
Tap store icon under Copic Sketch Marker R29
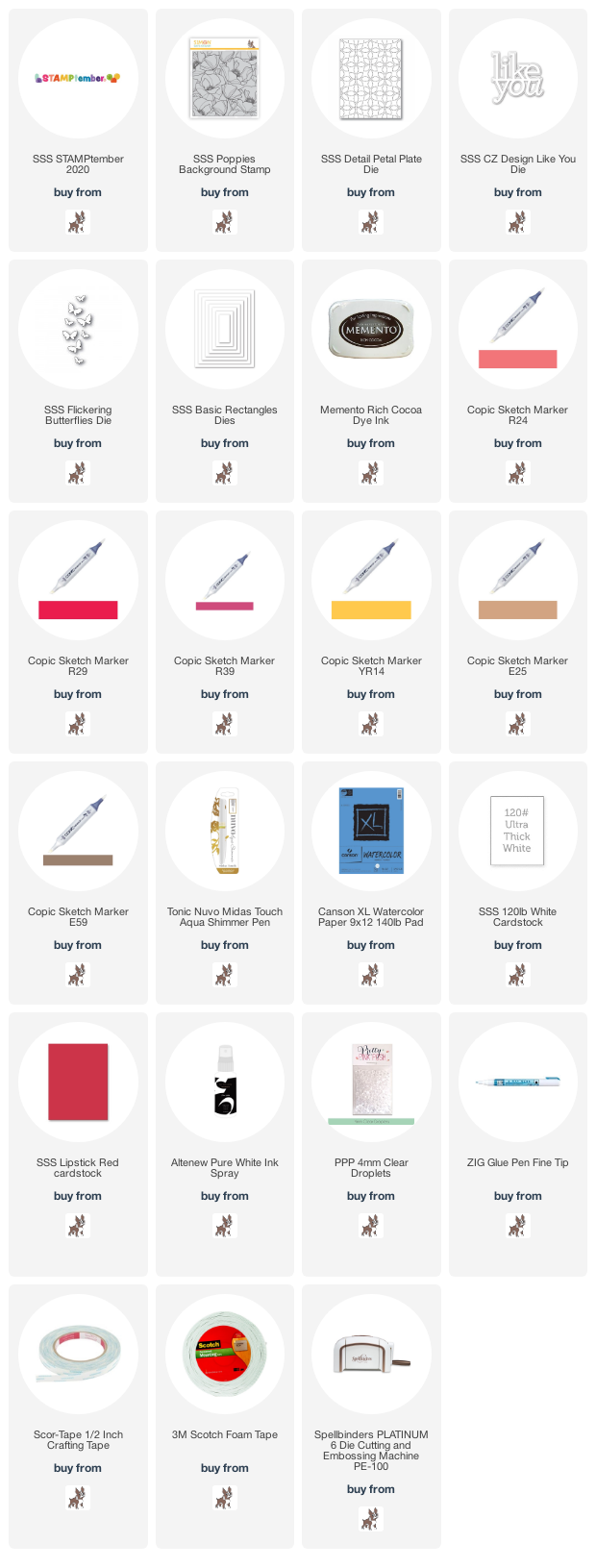[x=78, y=725]
